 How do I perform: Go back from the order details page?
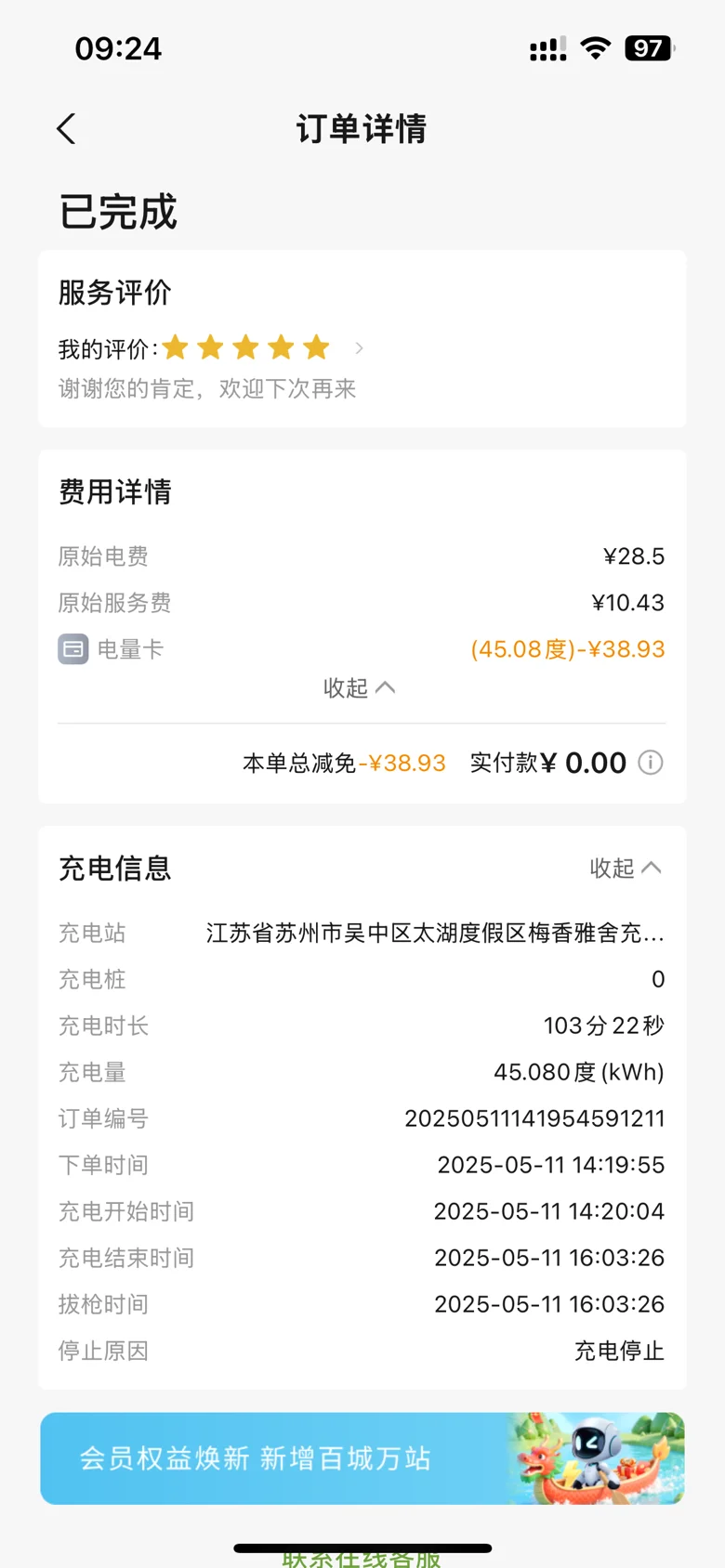click(x=66, y=129)
